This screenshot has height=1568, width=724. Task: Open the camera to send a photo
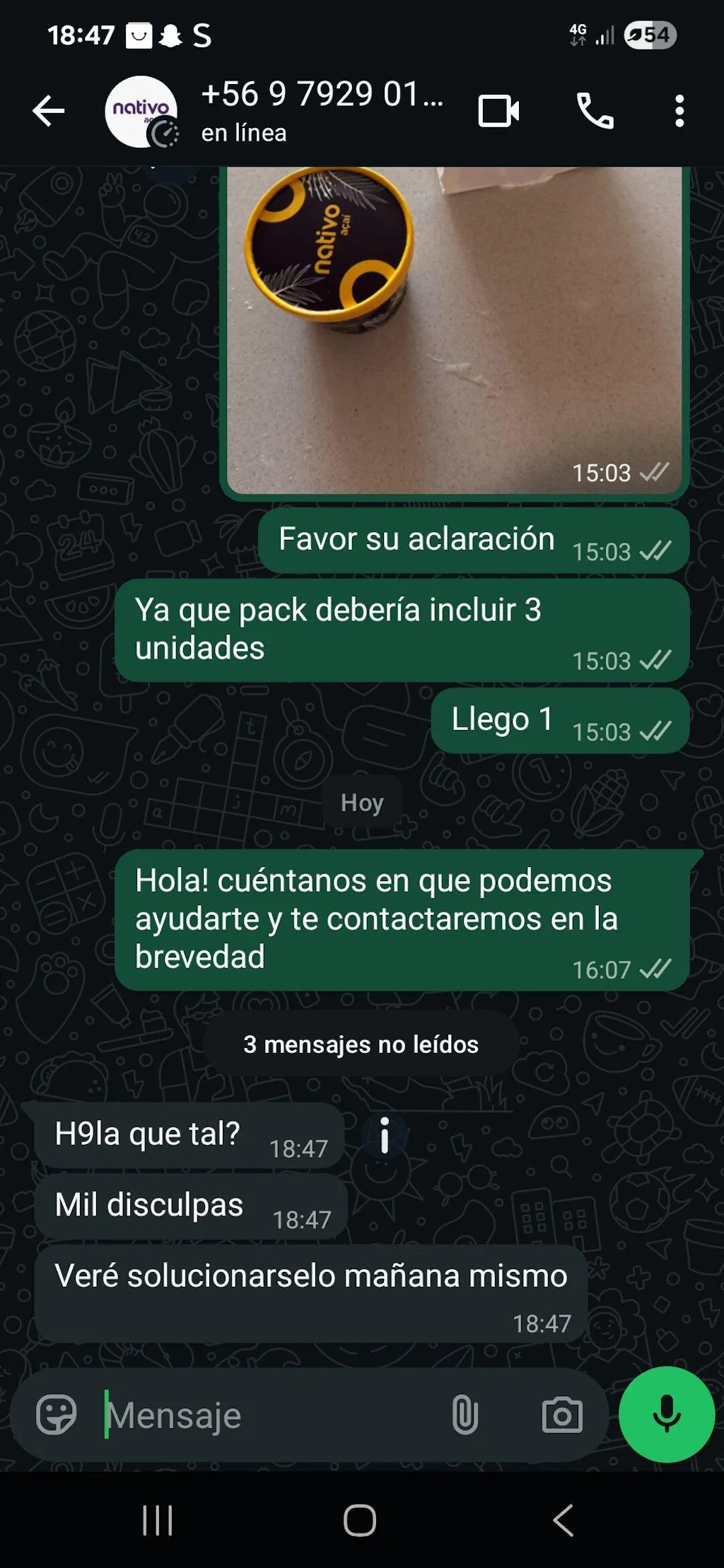pyautogui.click(x=562, y=1415)
